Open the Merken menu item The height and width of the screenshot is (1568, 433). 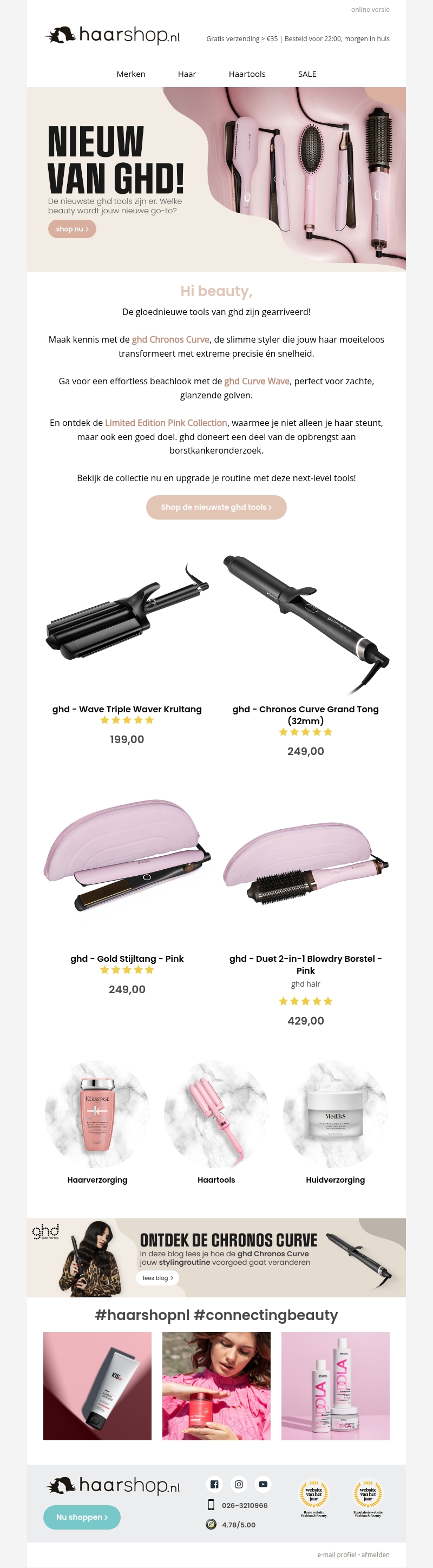(131, 74)
